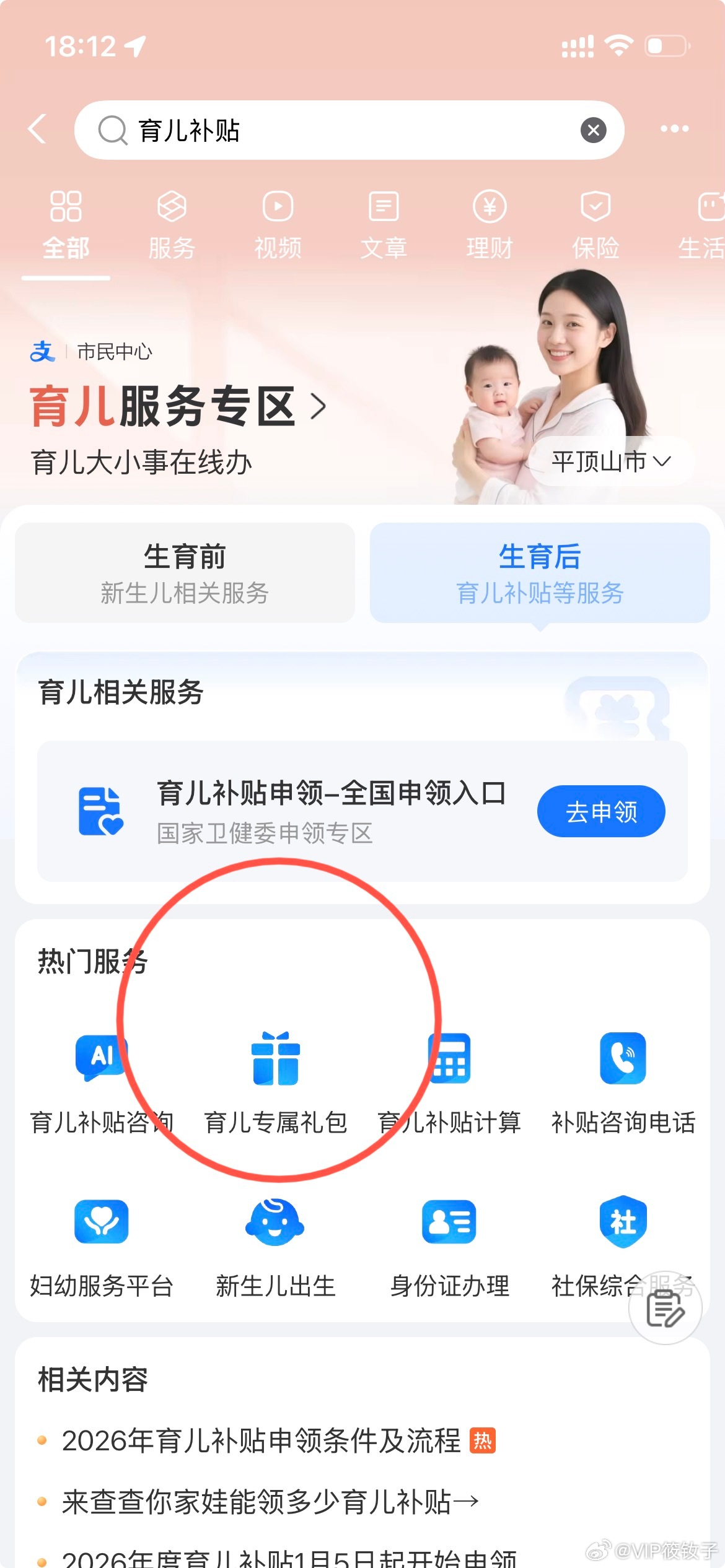The image size is (725, 1568).
Task: Open 新生儿出生 service
Action: point(276,1245)
